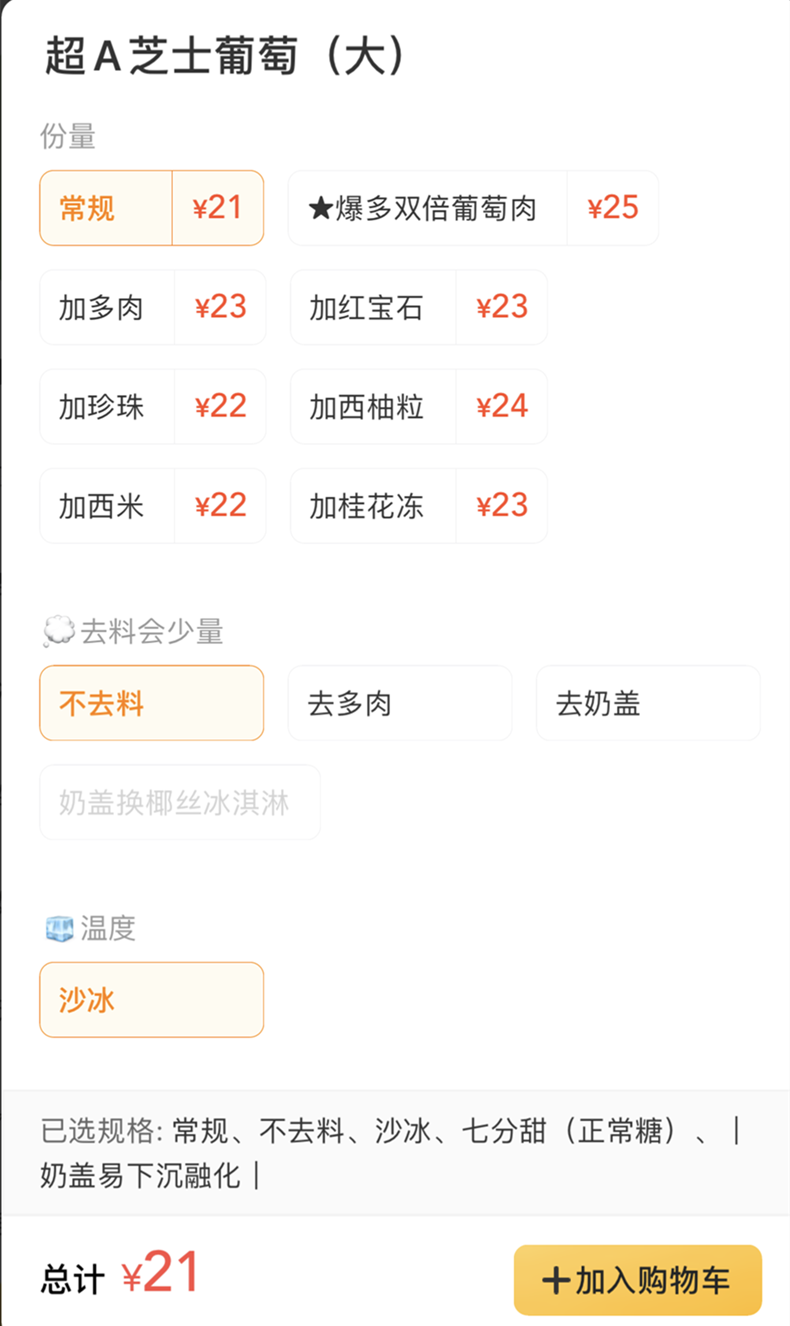Pick the 加红宝石 option
This screenshot has width=790, height=1326.
coord(418,307)
